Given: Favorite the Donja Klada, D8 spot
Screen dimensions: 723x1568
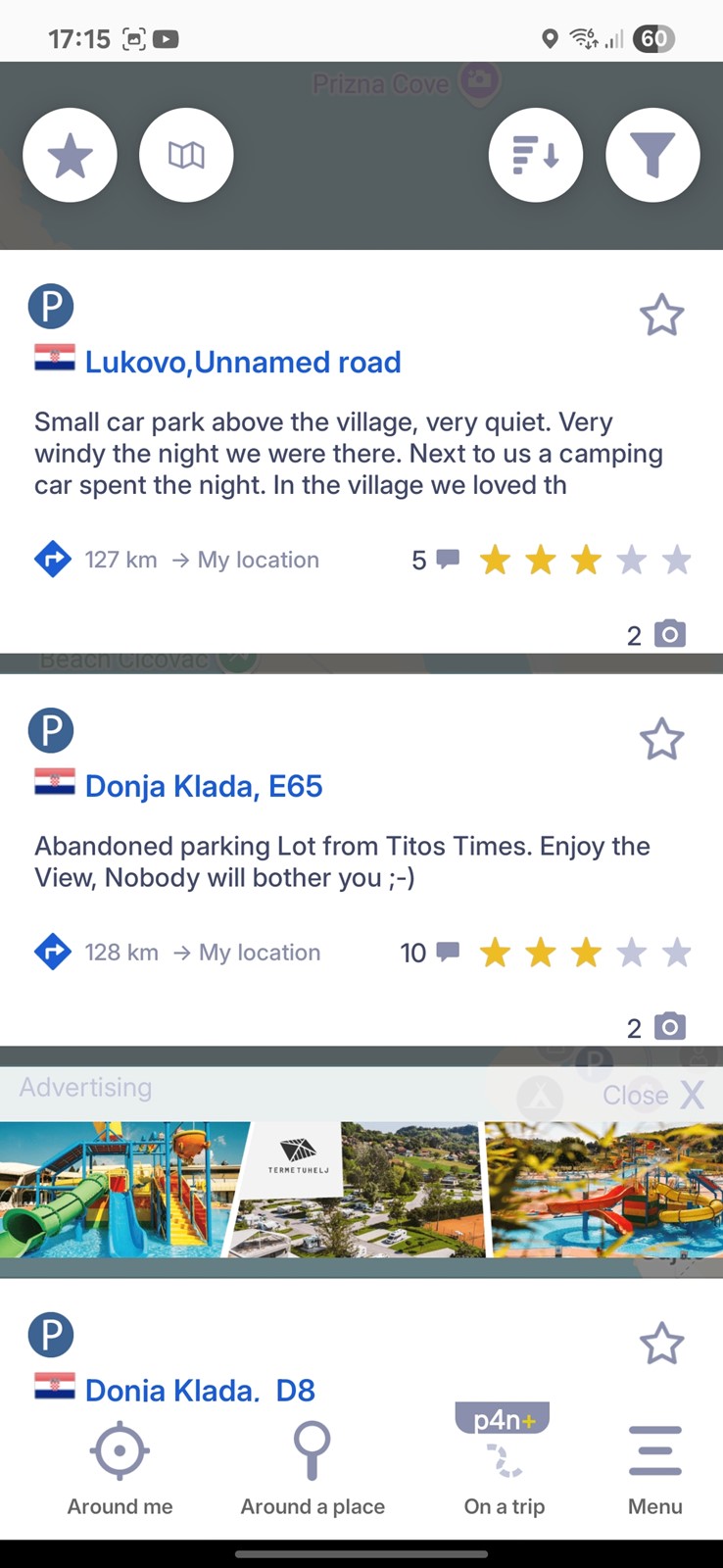Looking at the screenshot, I should point(661,1344).
